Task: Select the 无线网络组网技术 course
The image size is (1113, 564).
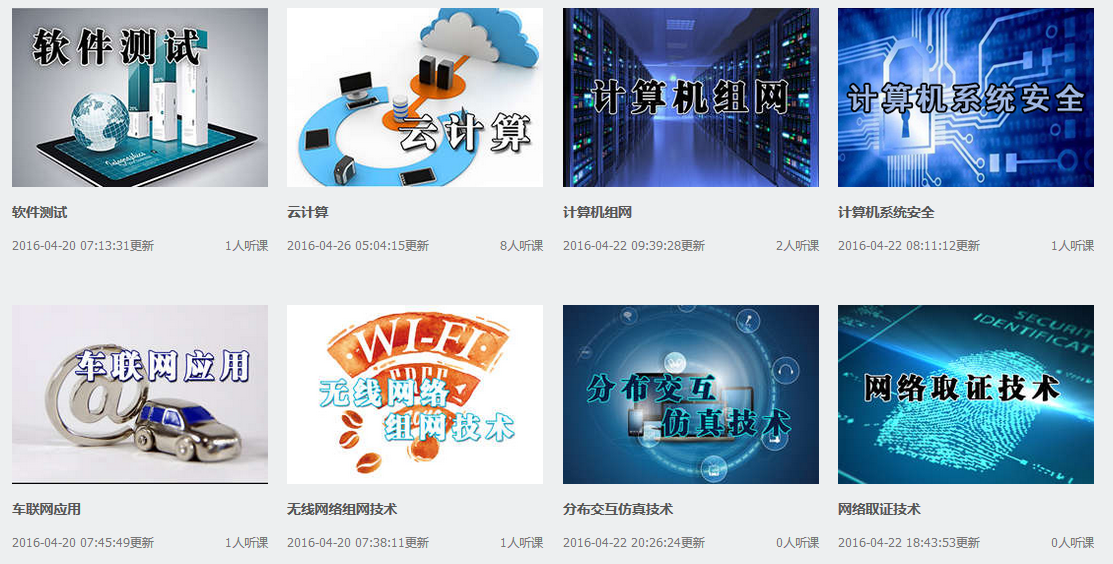Action: (x=415, y=394)
